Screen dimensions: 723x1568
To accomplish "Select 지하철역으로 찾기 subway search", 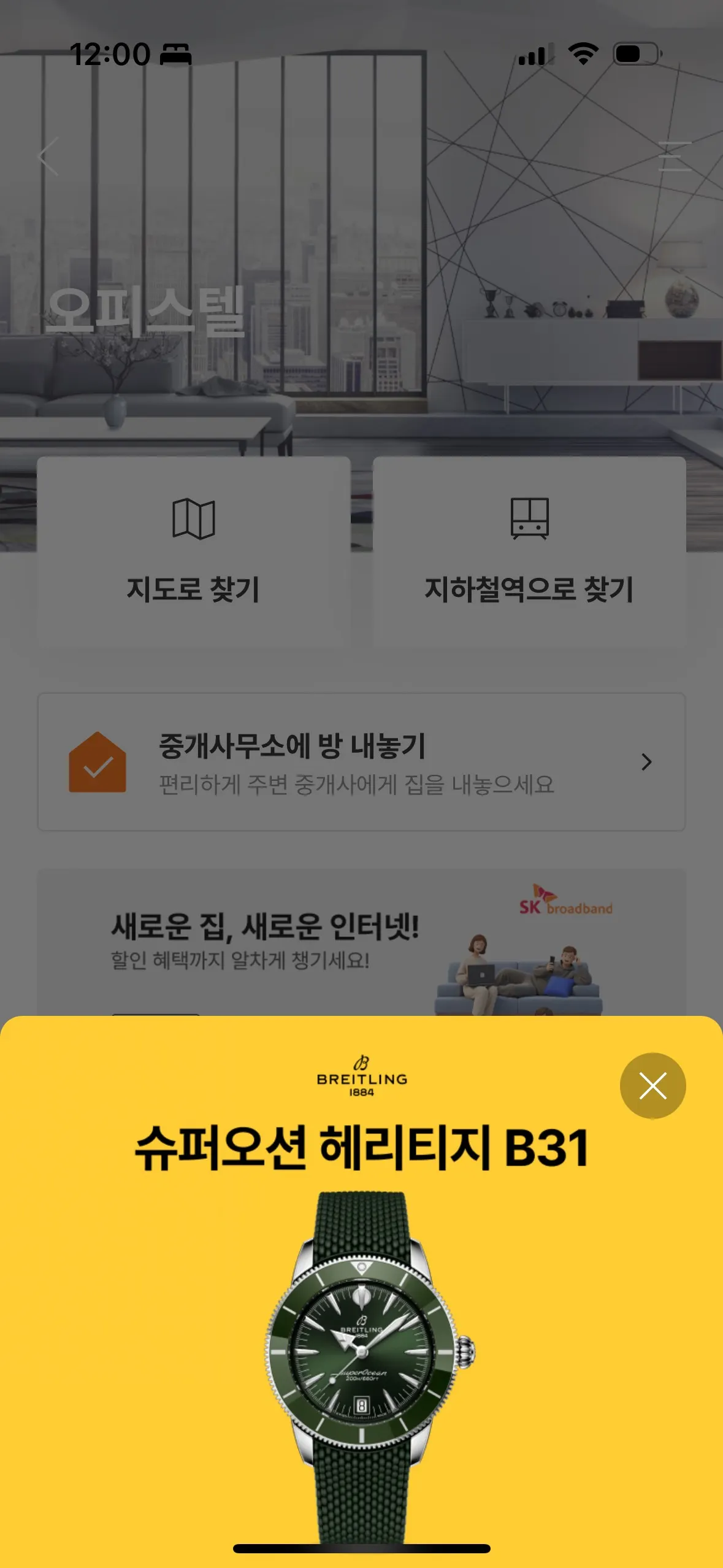I will (529, 551).
